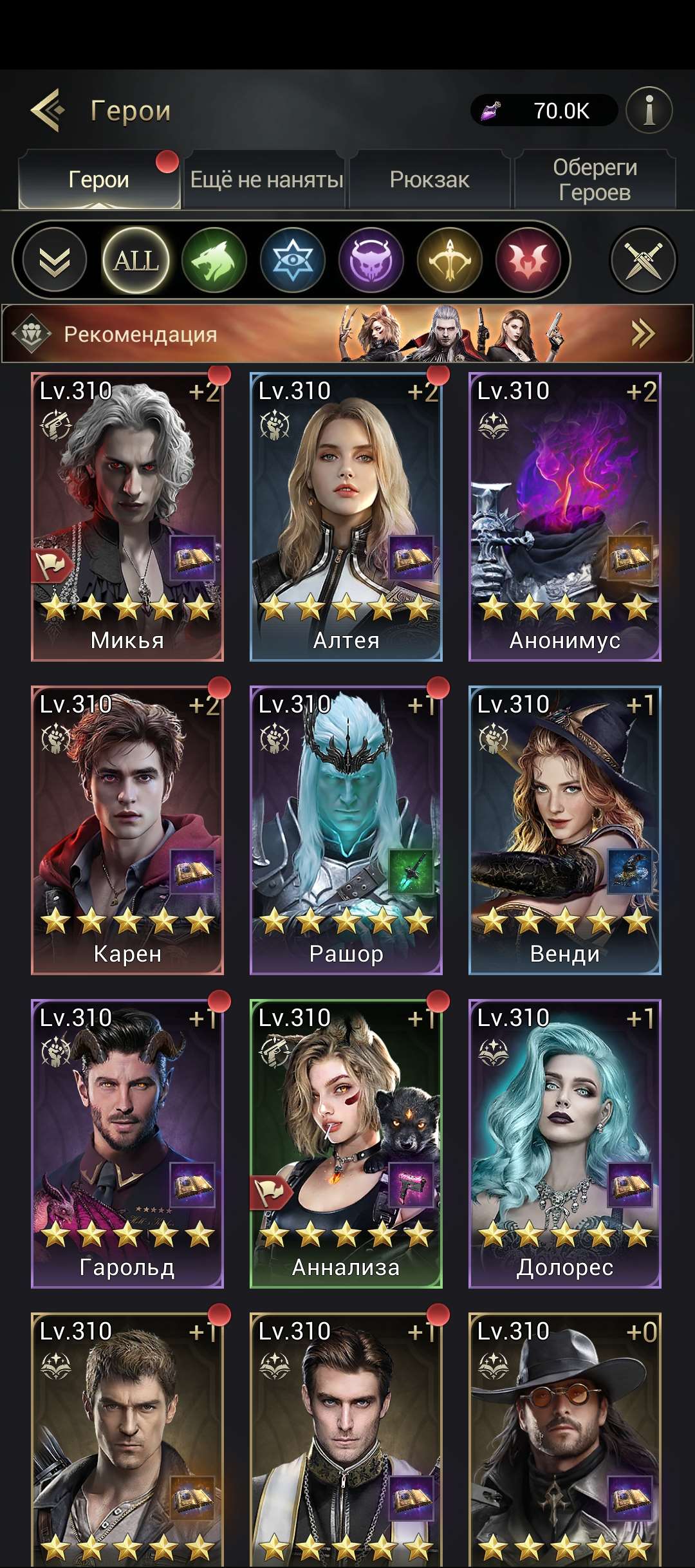Viewport: 695px width, 1568px height.
Task: Select hero Рашор
Action: coord(346,830)
